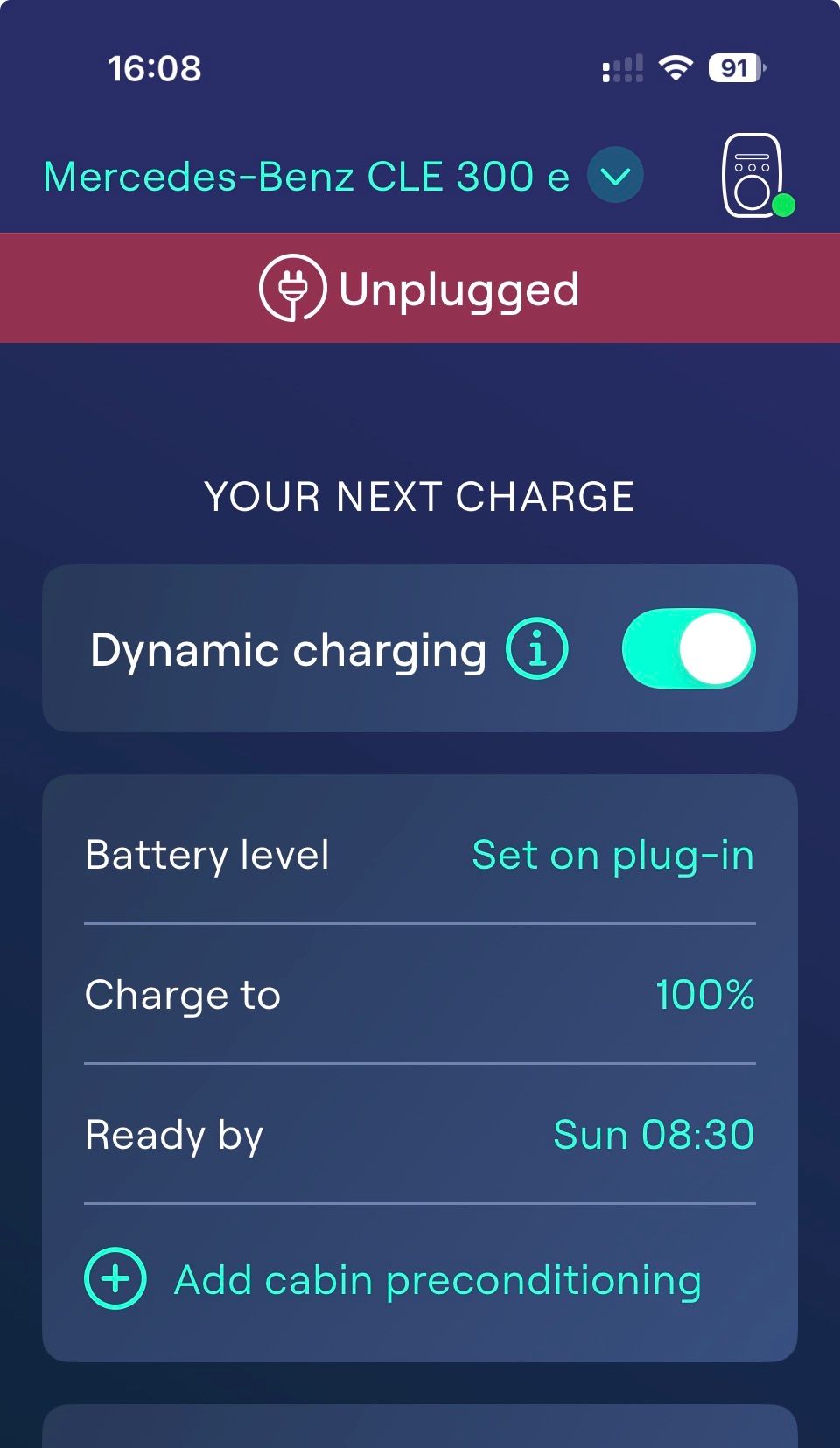Open Dynamic charging info icon

(x=537, y=649)
